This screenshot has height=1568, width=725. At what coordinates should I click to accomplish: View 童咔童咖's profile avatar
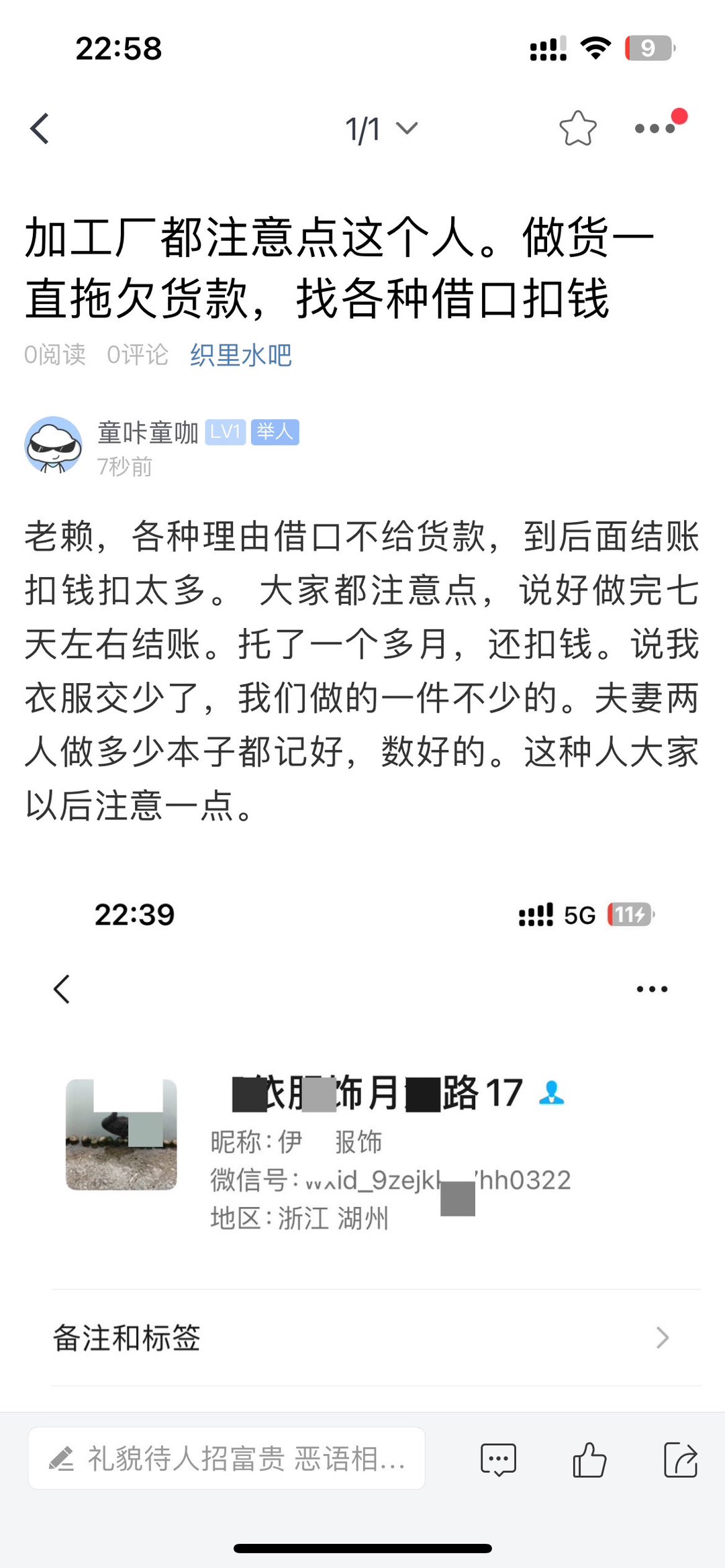[54, 445]
